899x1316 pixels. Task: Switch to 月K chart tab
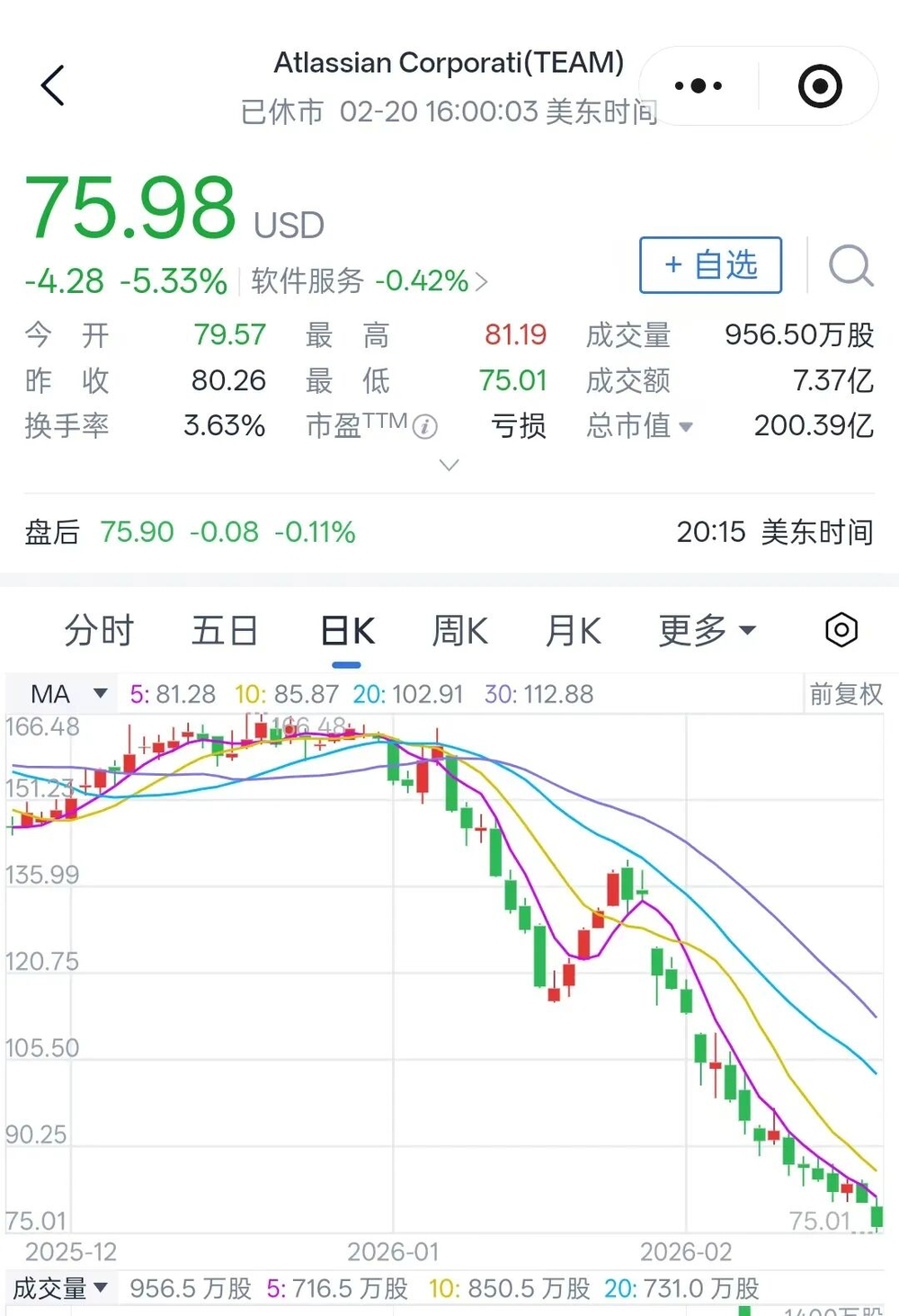[x=573, y=630]
